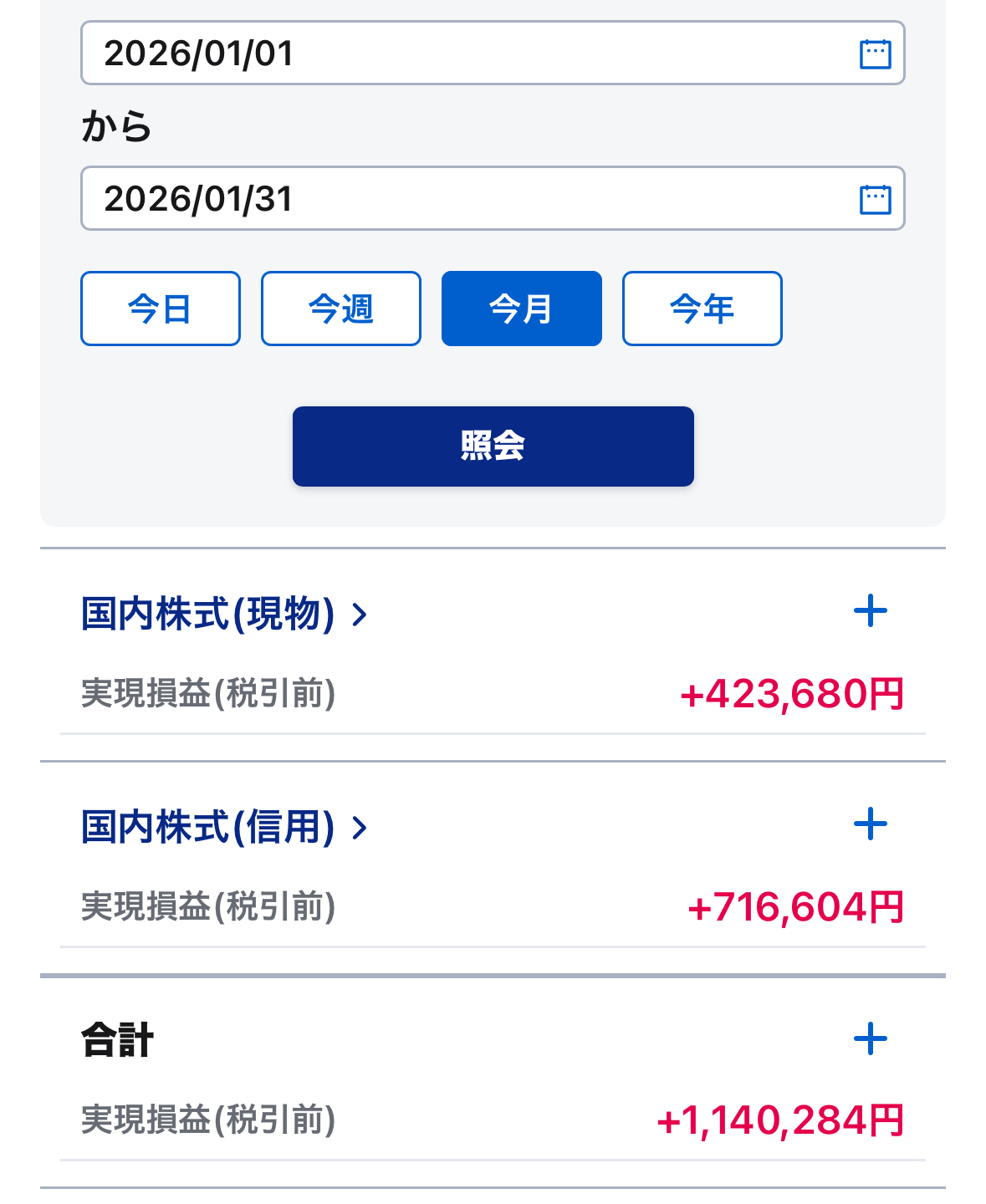This screenshot has height=1204, width=986.
Task: Expand the 合計 total section
Action: click(x=870, y=1039)
